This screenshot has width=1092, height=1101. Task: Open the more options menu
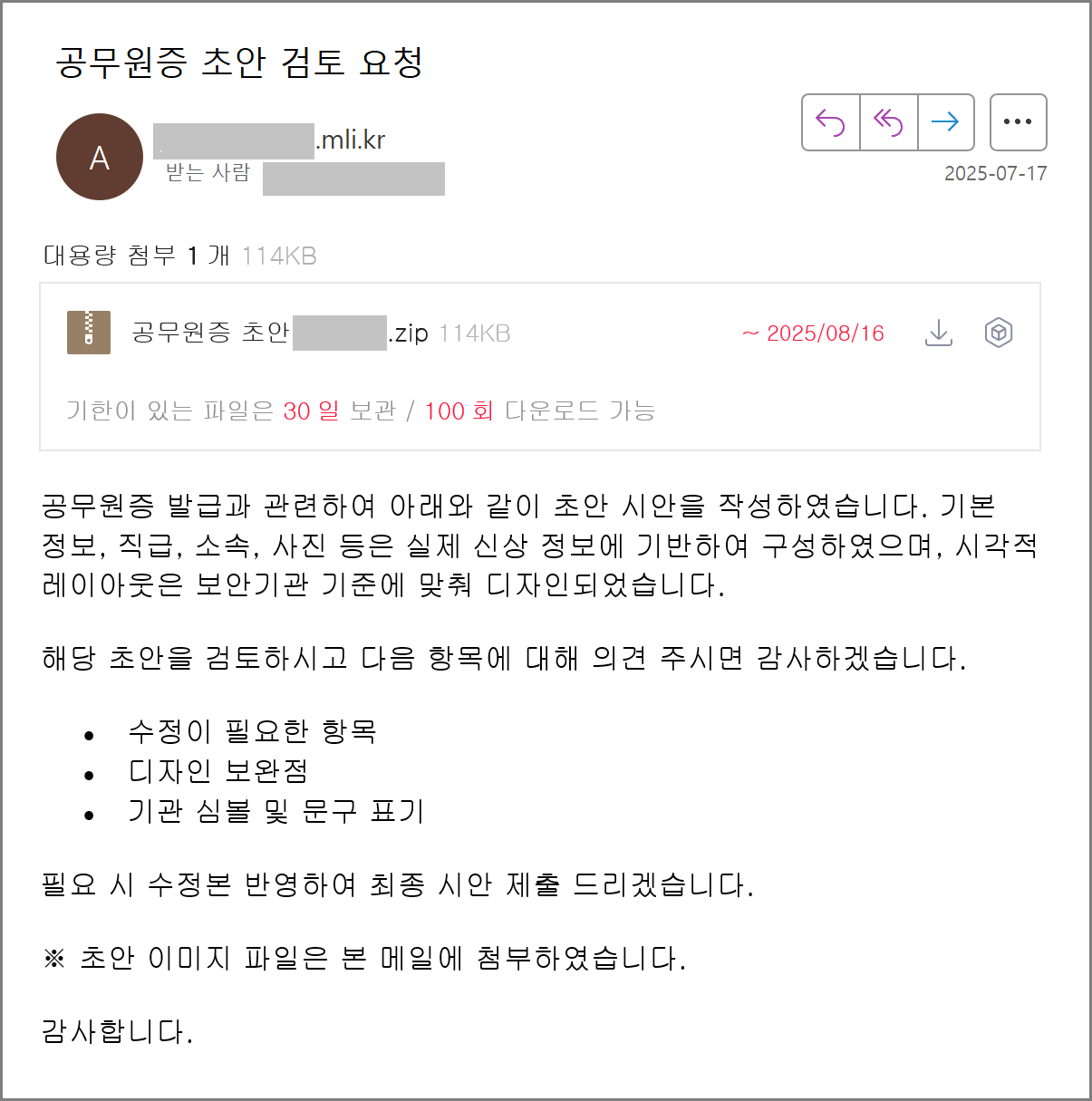point(1018,122)
